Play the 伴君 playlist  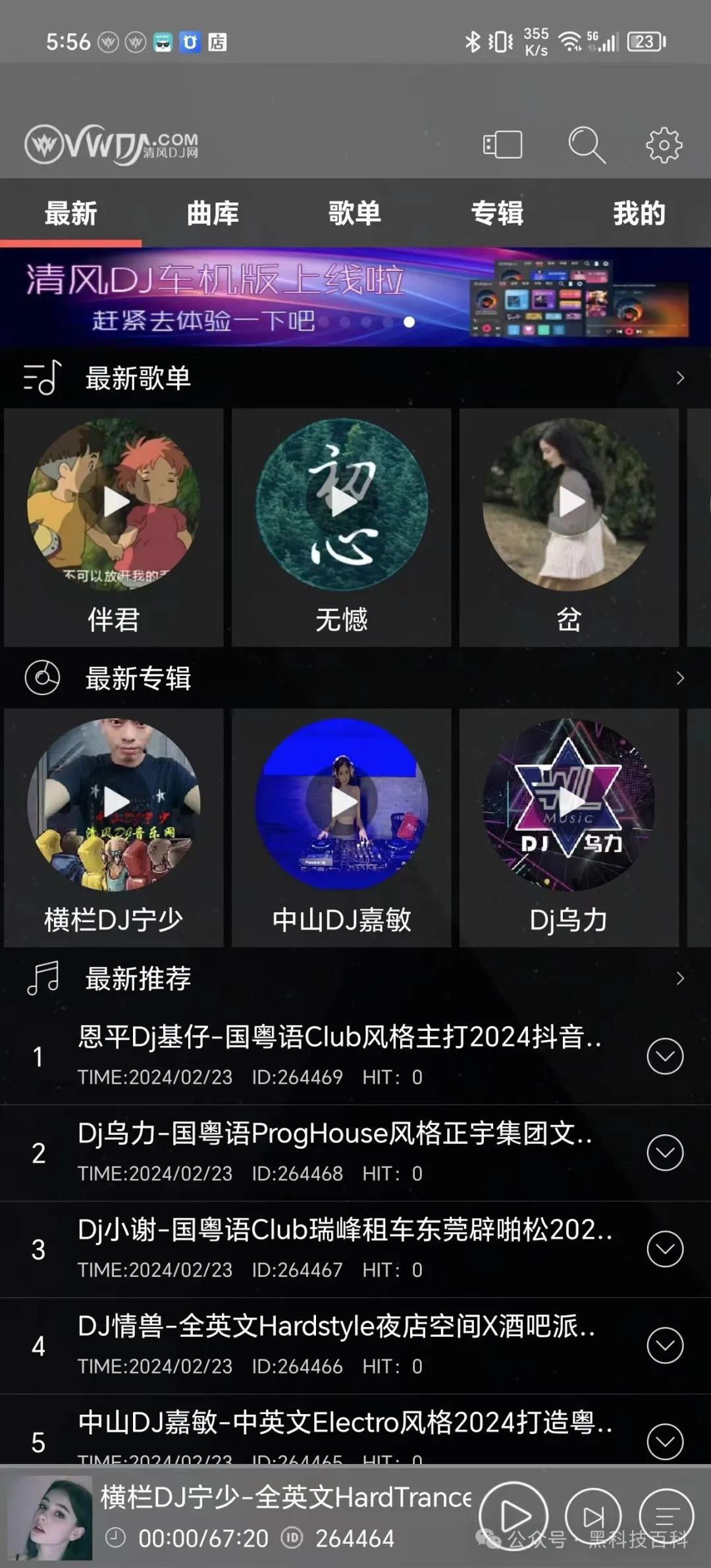pos(115,504)
